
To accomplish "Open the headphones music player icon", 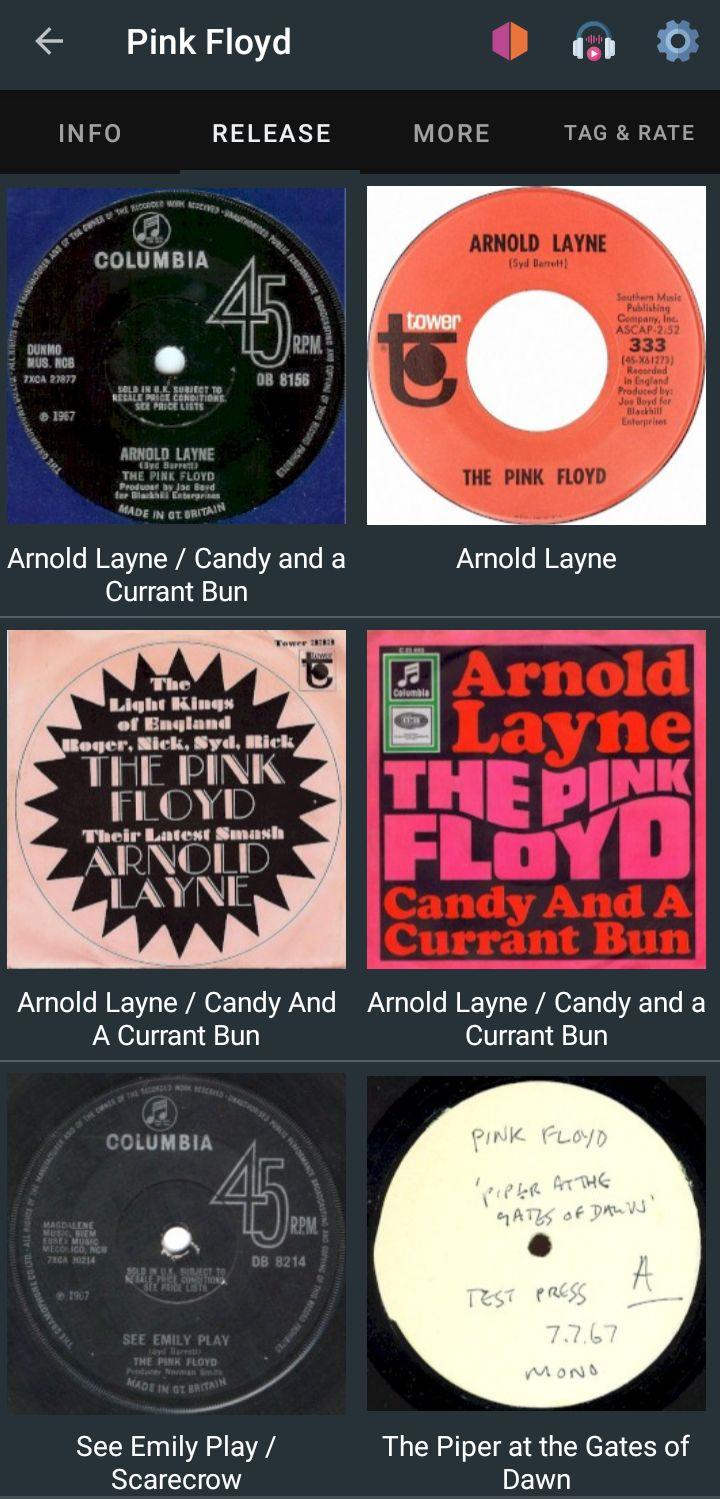I will click(x=593, y=43).
